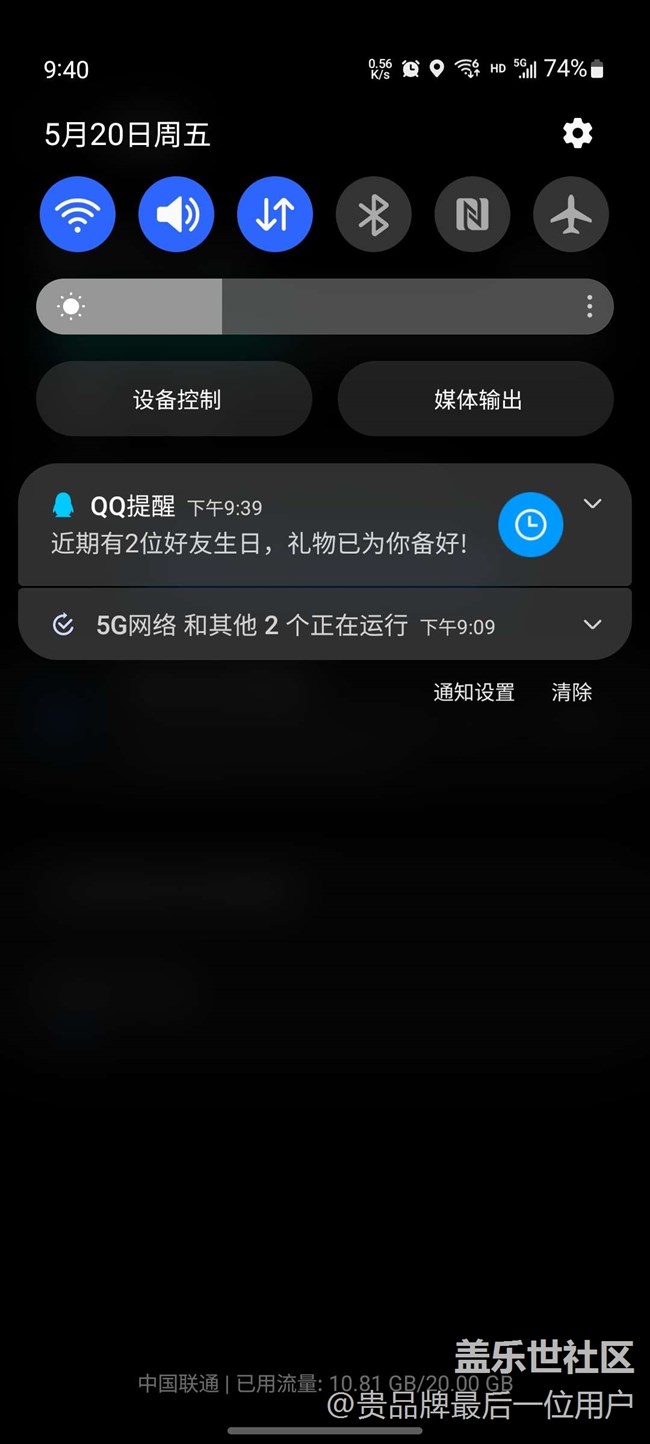Image resolution: width=650 pixels, height=1444 pixels.
Task: Open 通知设置
Action: pyautogui.click(x=474, y=692)
